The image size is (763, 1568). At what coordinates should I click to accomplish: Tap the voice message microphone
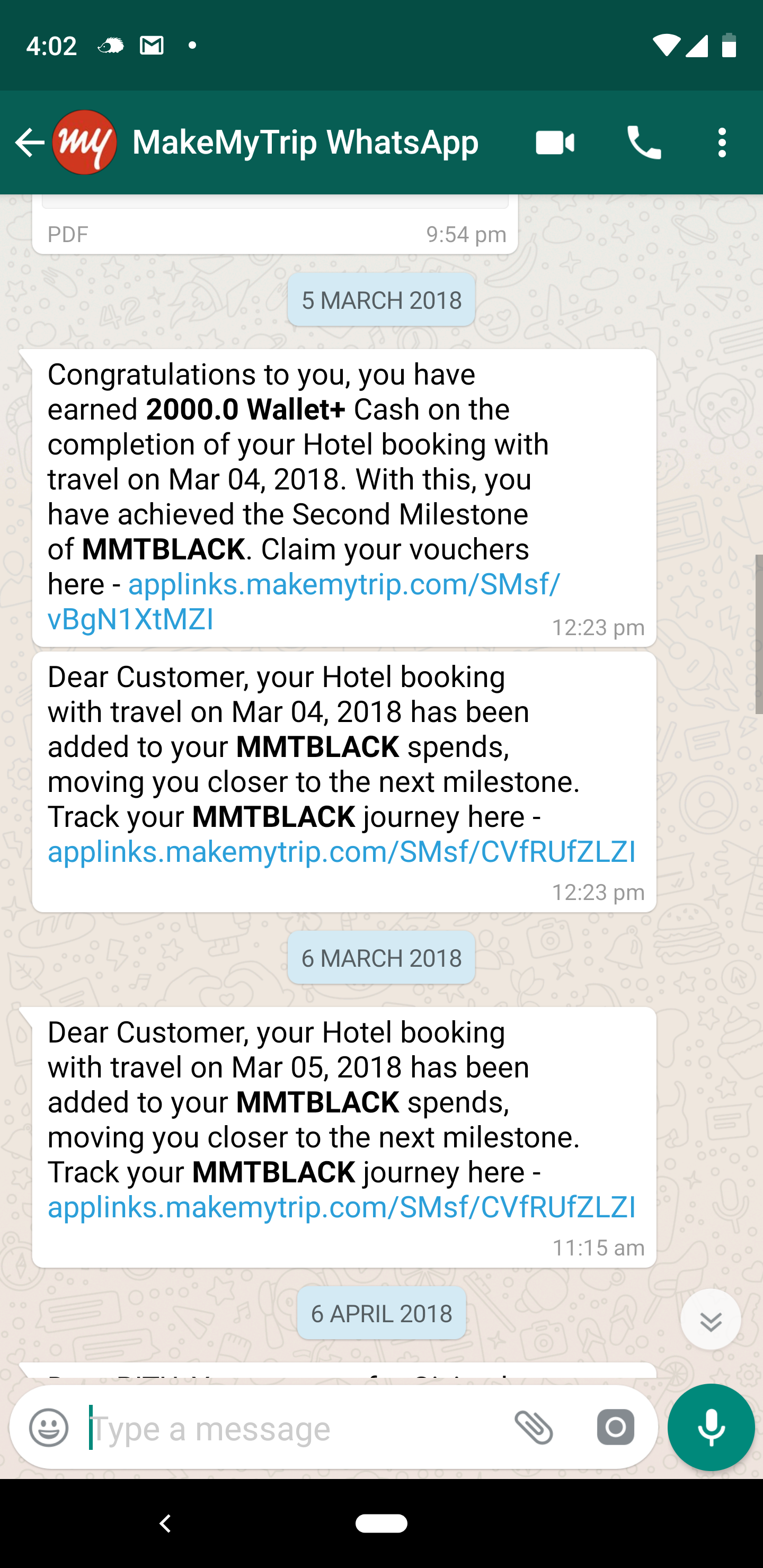[x=711, y=1428]
